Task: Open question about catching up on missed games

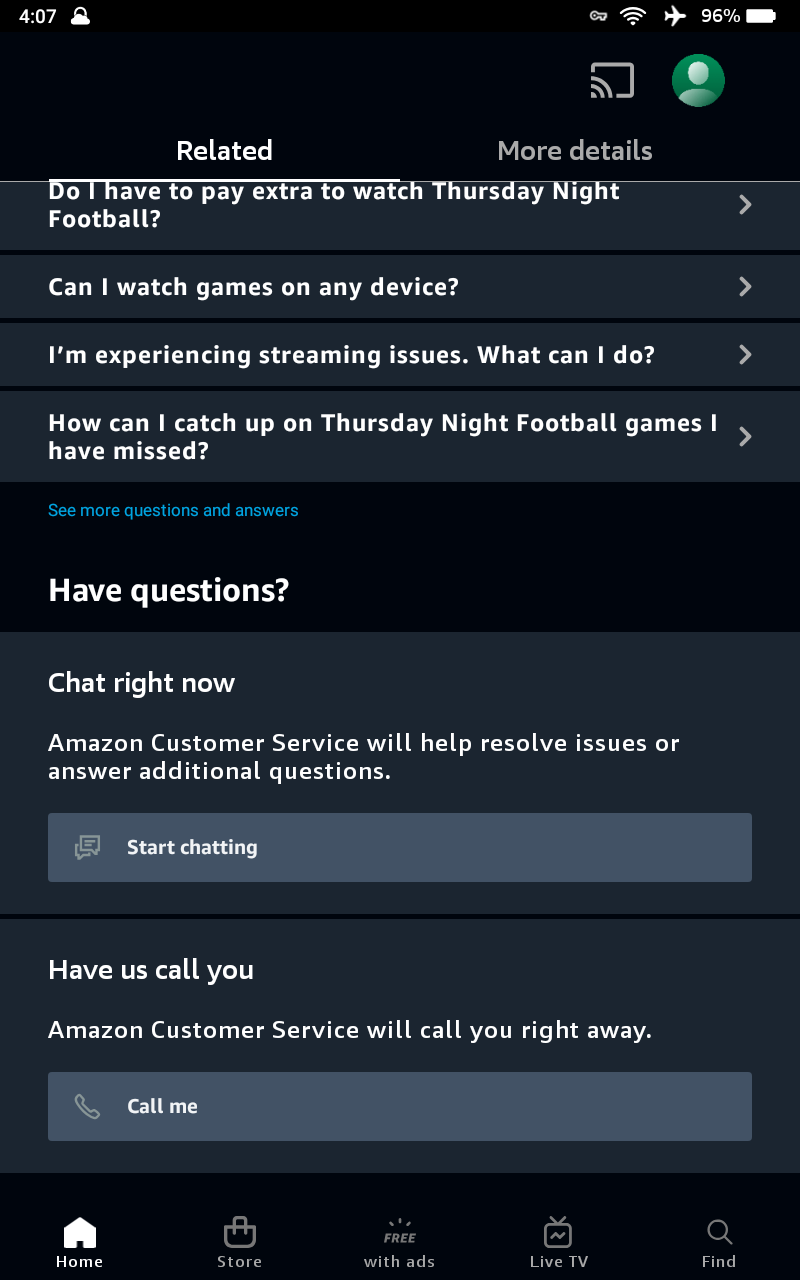Action: point(400,437)
